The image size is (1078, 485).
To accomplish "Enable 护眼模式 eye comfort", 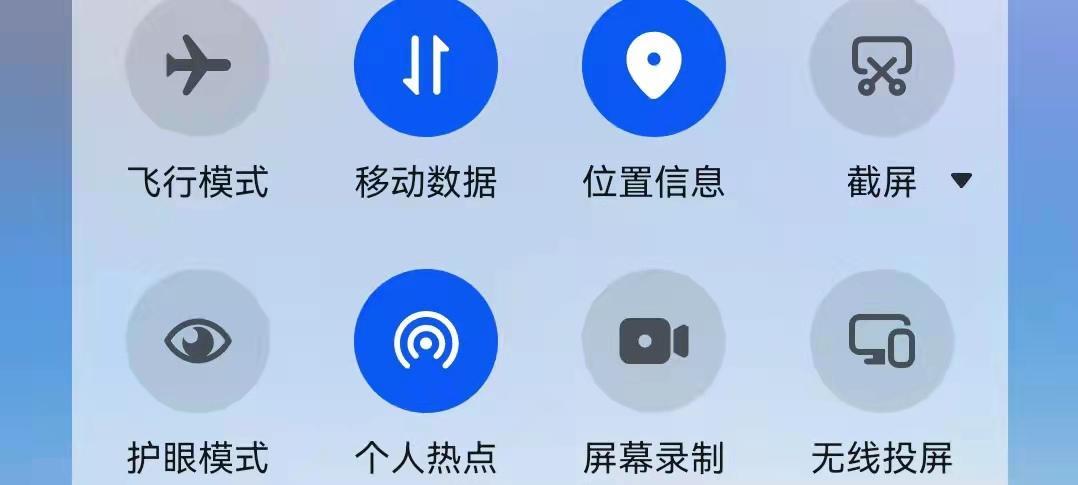I will coord(197,341).
